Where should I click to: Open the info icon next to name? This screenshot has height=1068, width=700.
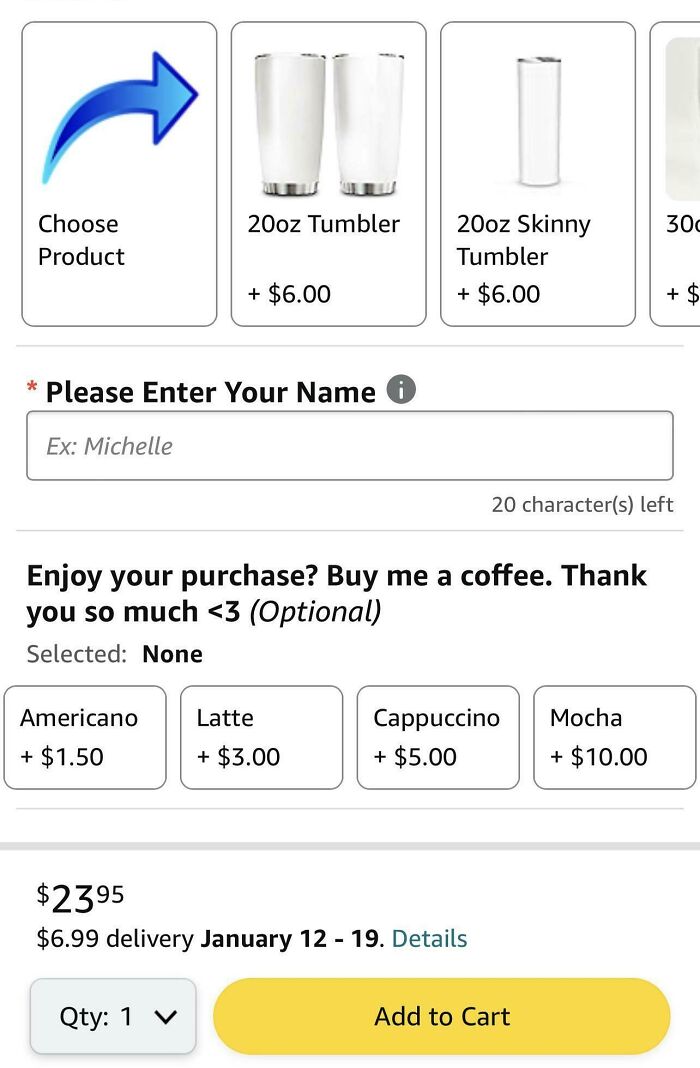click(x=401, y=390)
